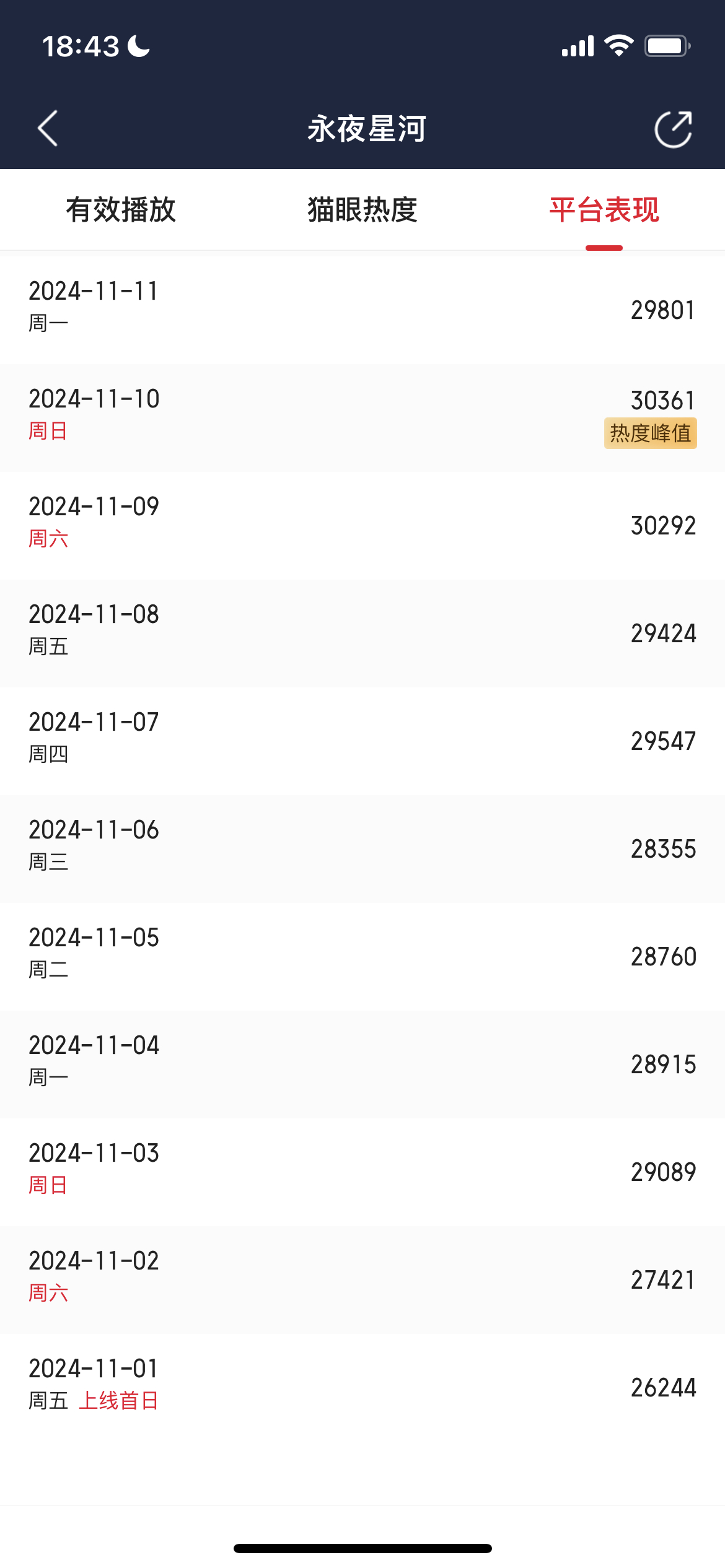Go back using the top-left arrow

click(x=48, y=129)
